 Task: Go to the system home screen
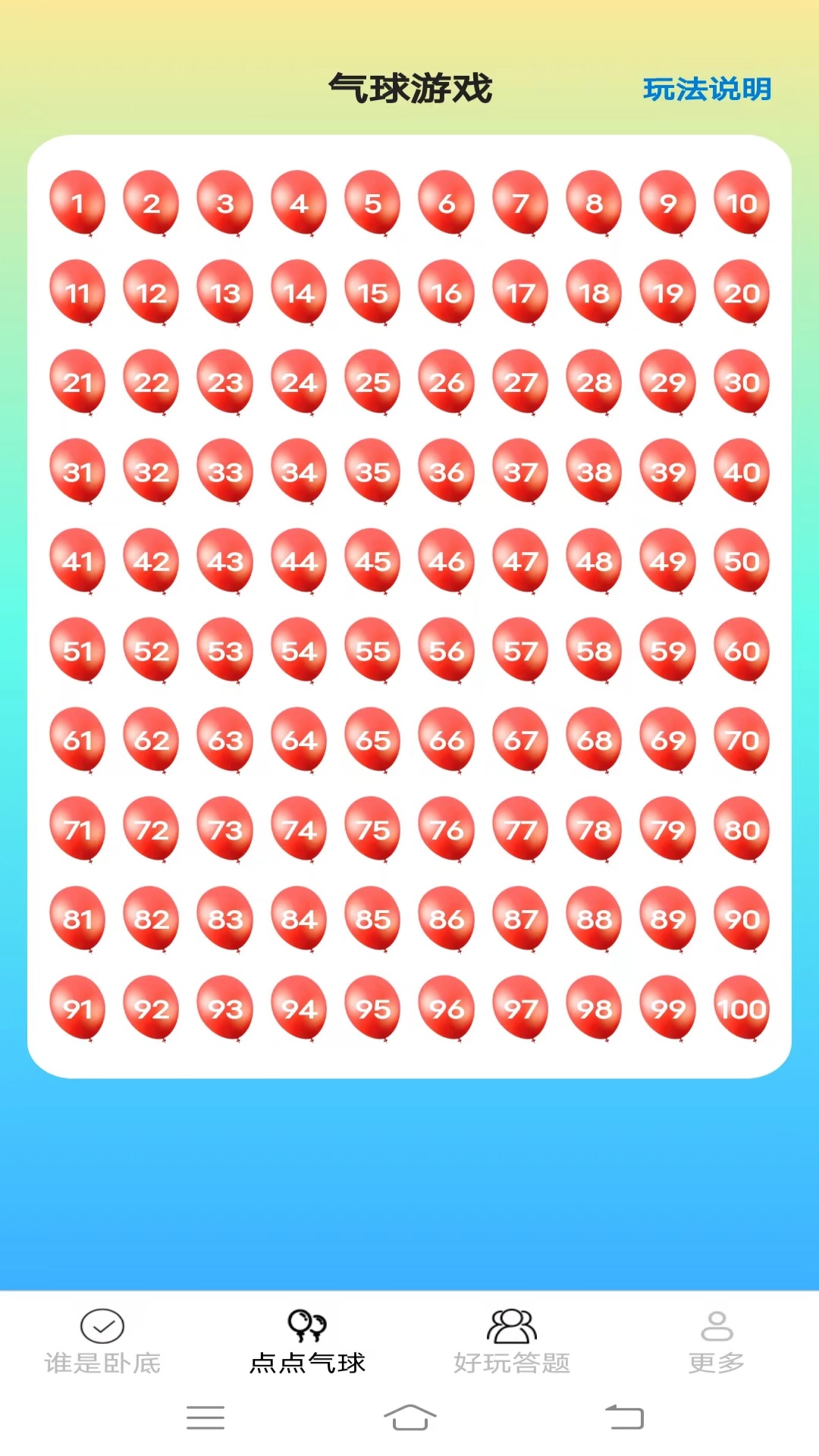click(x=409, y=1417)
